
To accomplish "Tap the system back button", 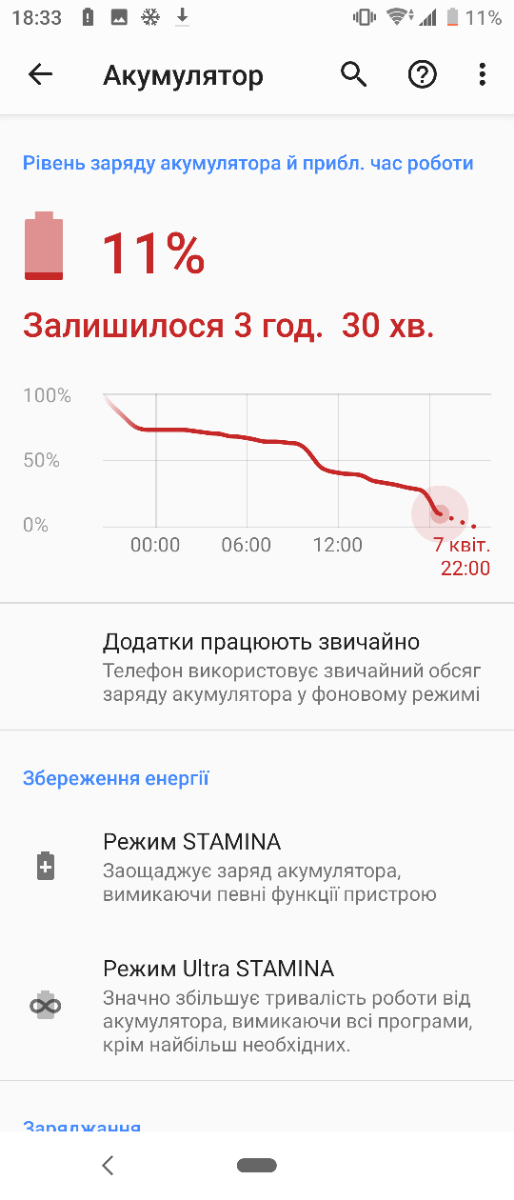I will pos(108,1165).
